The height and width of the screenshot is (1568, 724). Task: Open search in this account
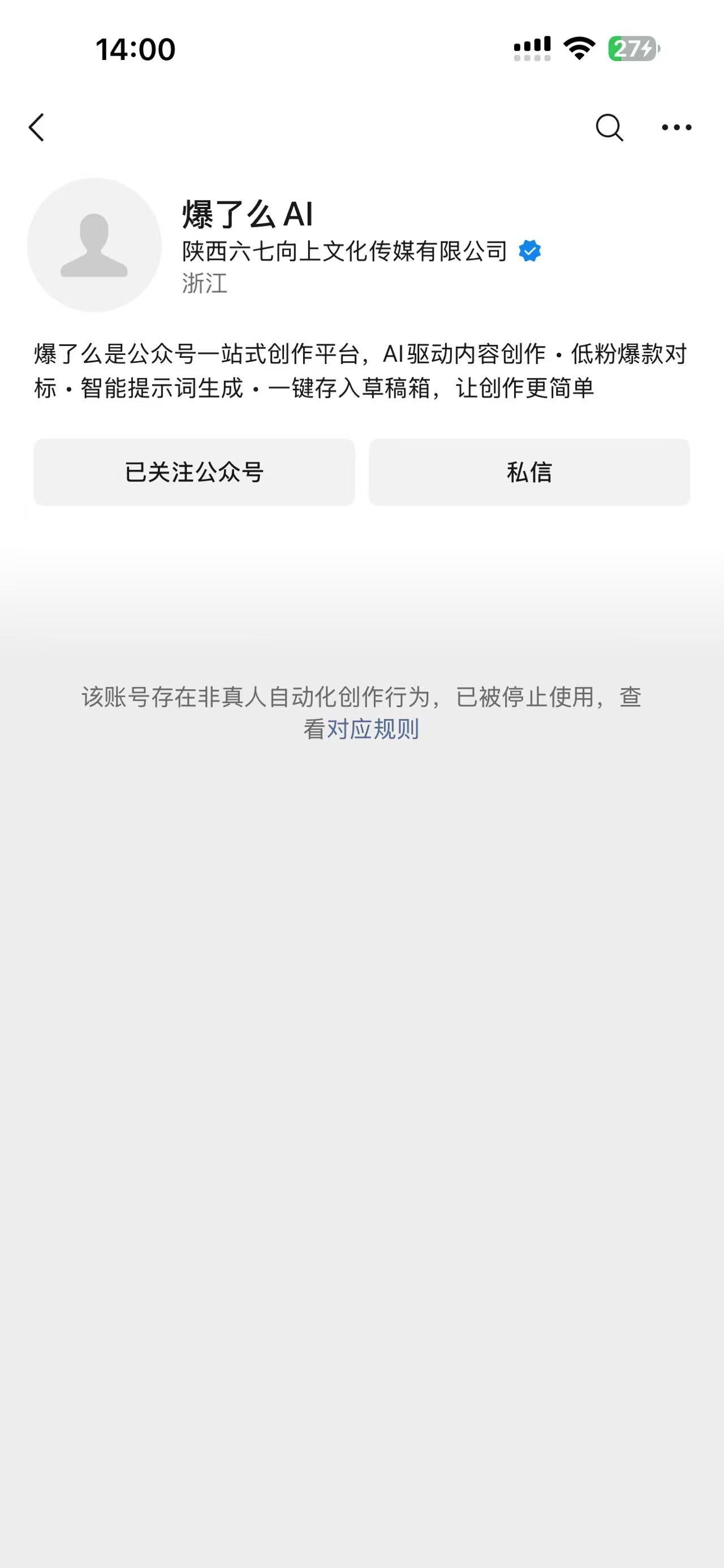click(608, 128)
